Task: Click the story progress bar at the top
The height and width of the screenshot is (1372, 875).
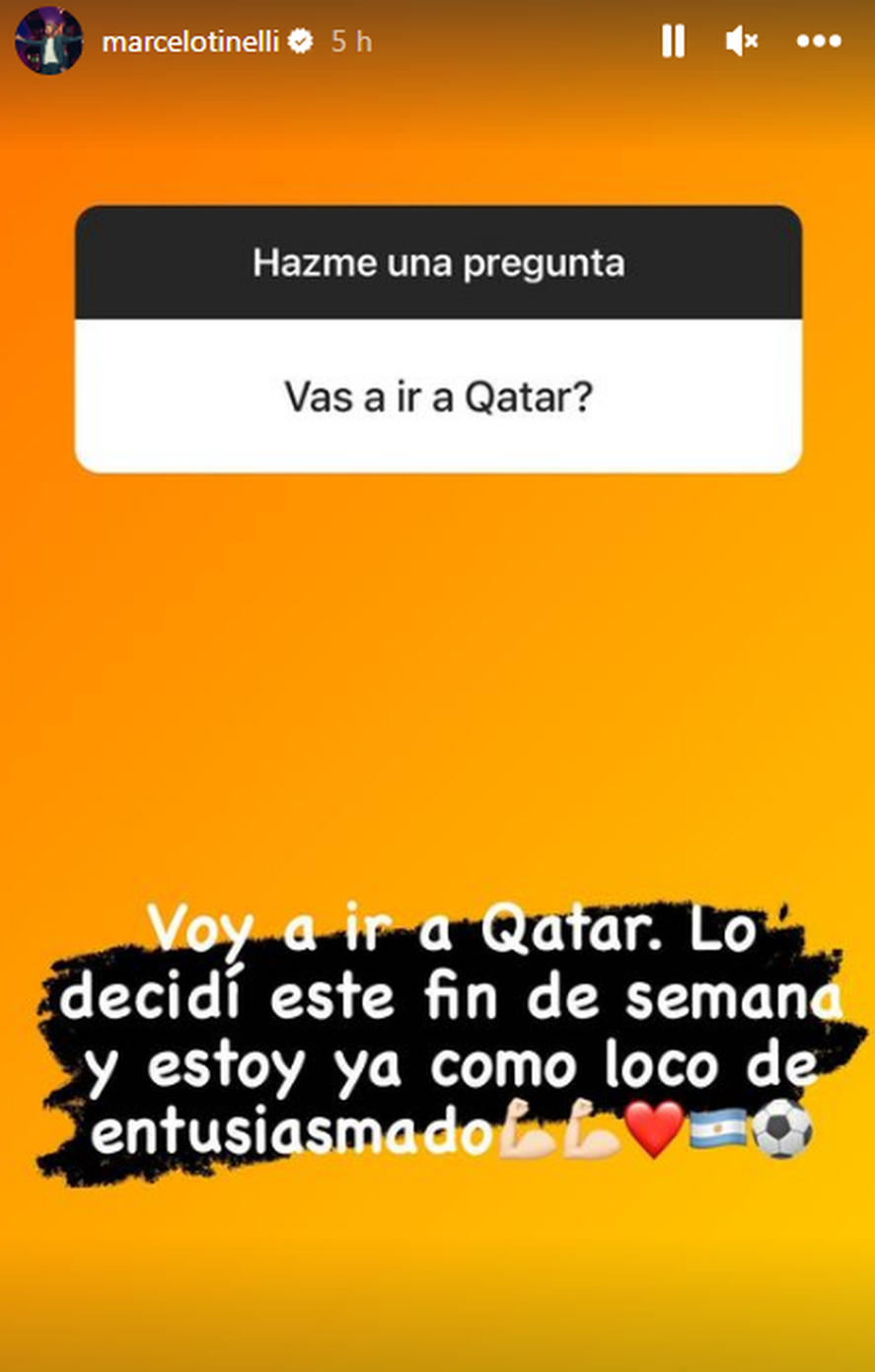Action: coord(437,5)
